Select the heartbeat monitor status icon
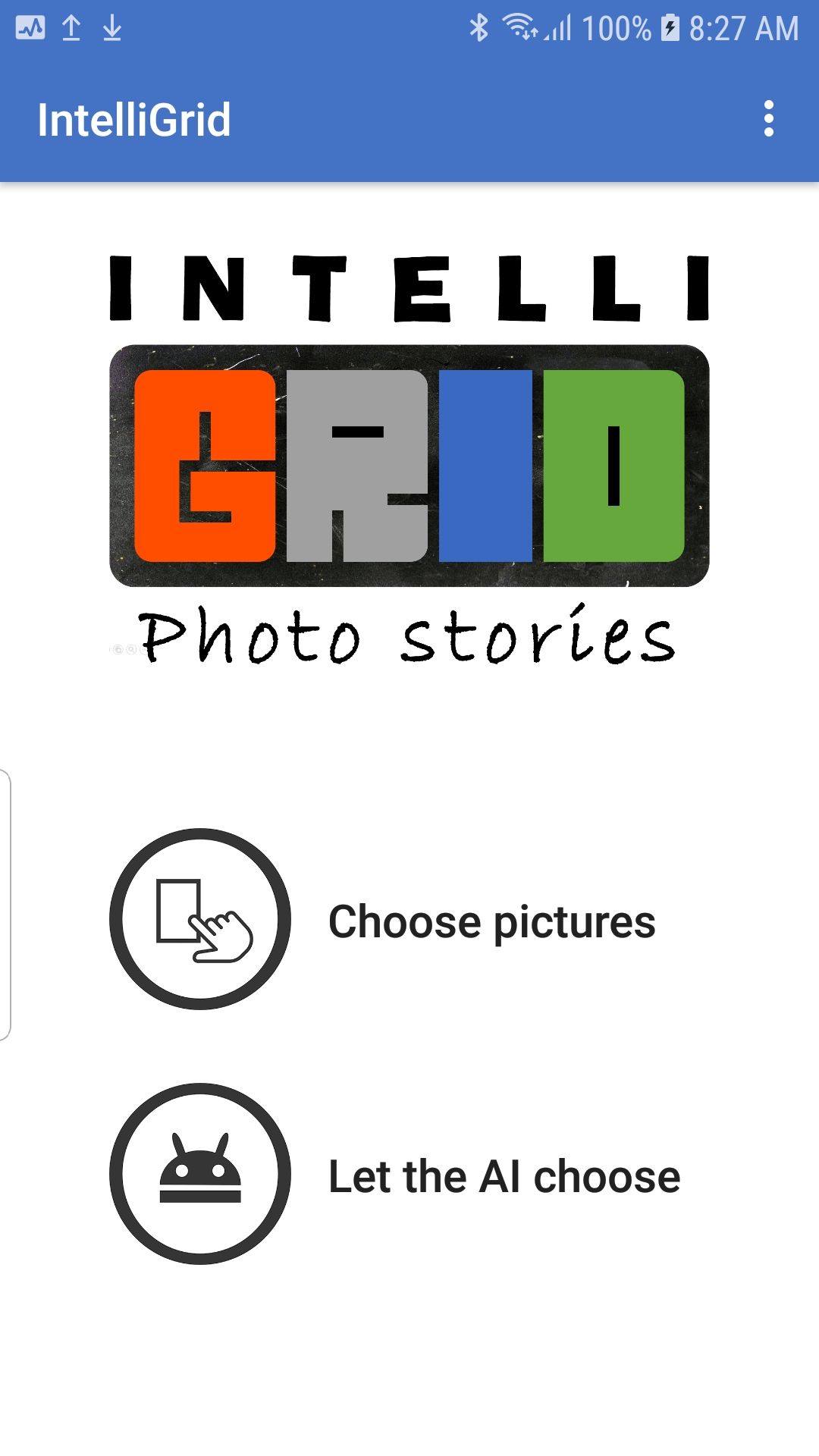 (29, 27)
